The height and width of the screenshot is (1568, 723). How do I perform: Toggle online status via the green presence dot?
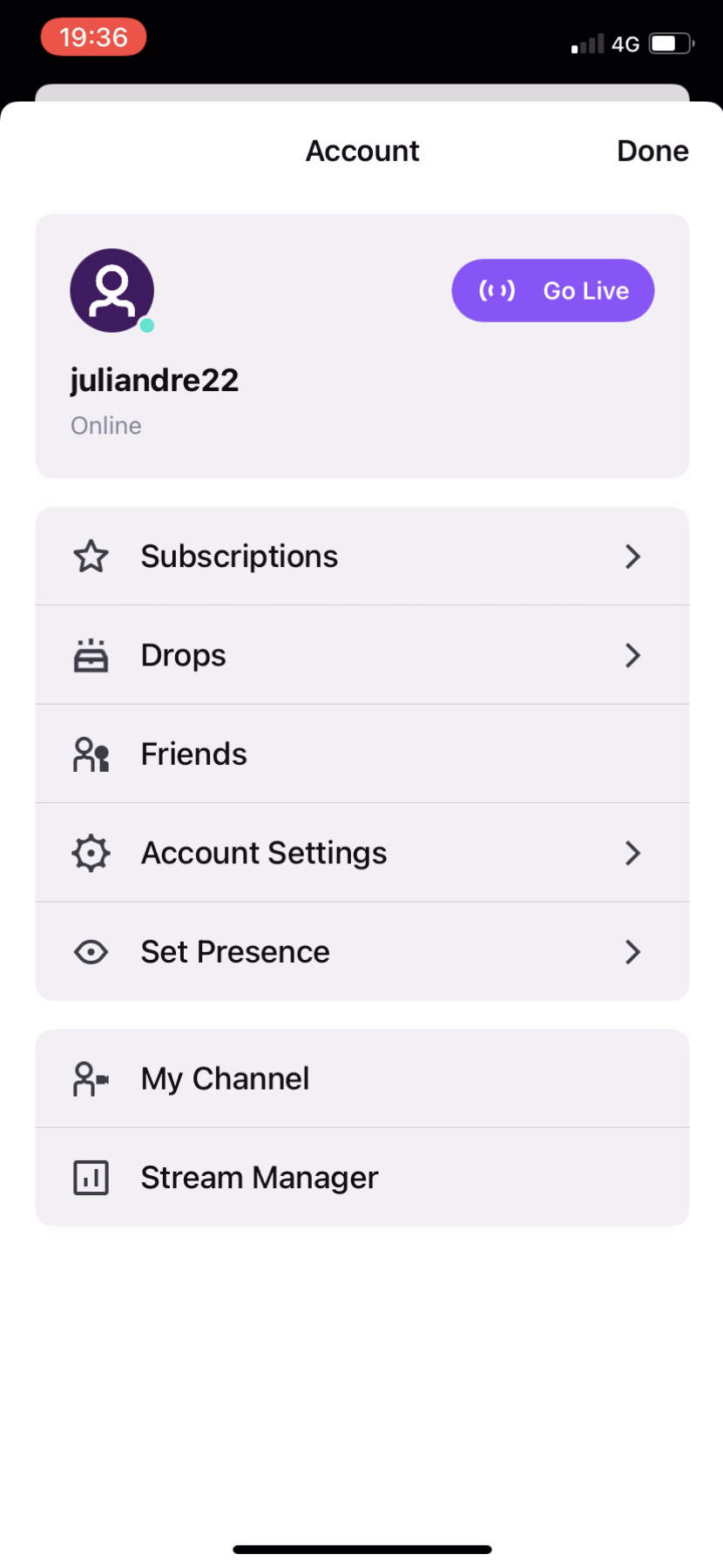coord(147,327)
